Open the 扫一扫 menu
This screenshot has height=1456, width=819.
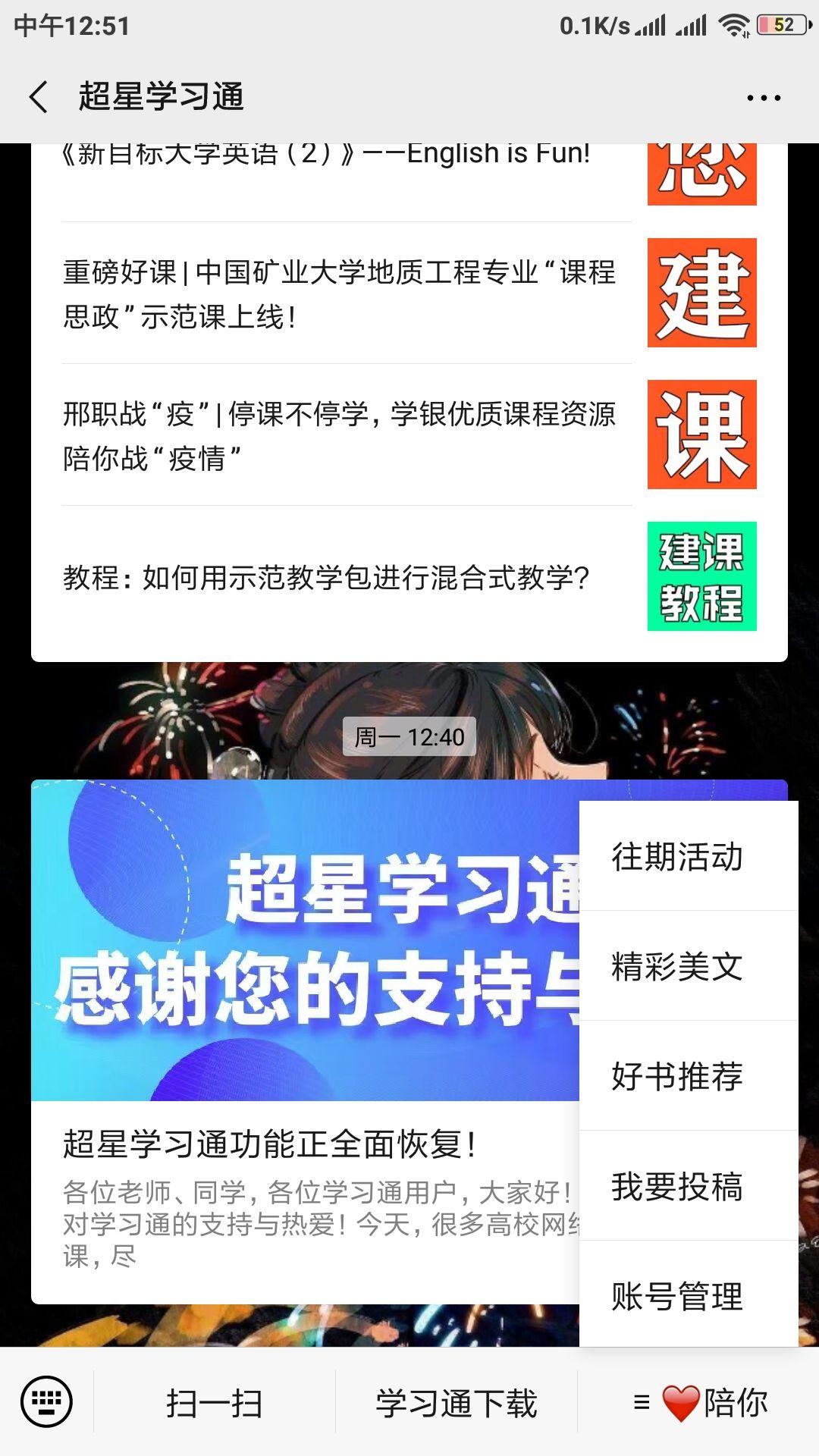tap(214, 1403)
